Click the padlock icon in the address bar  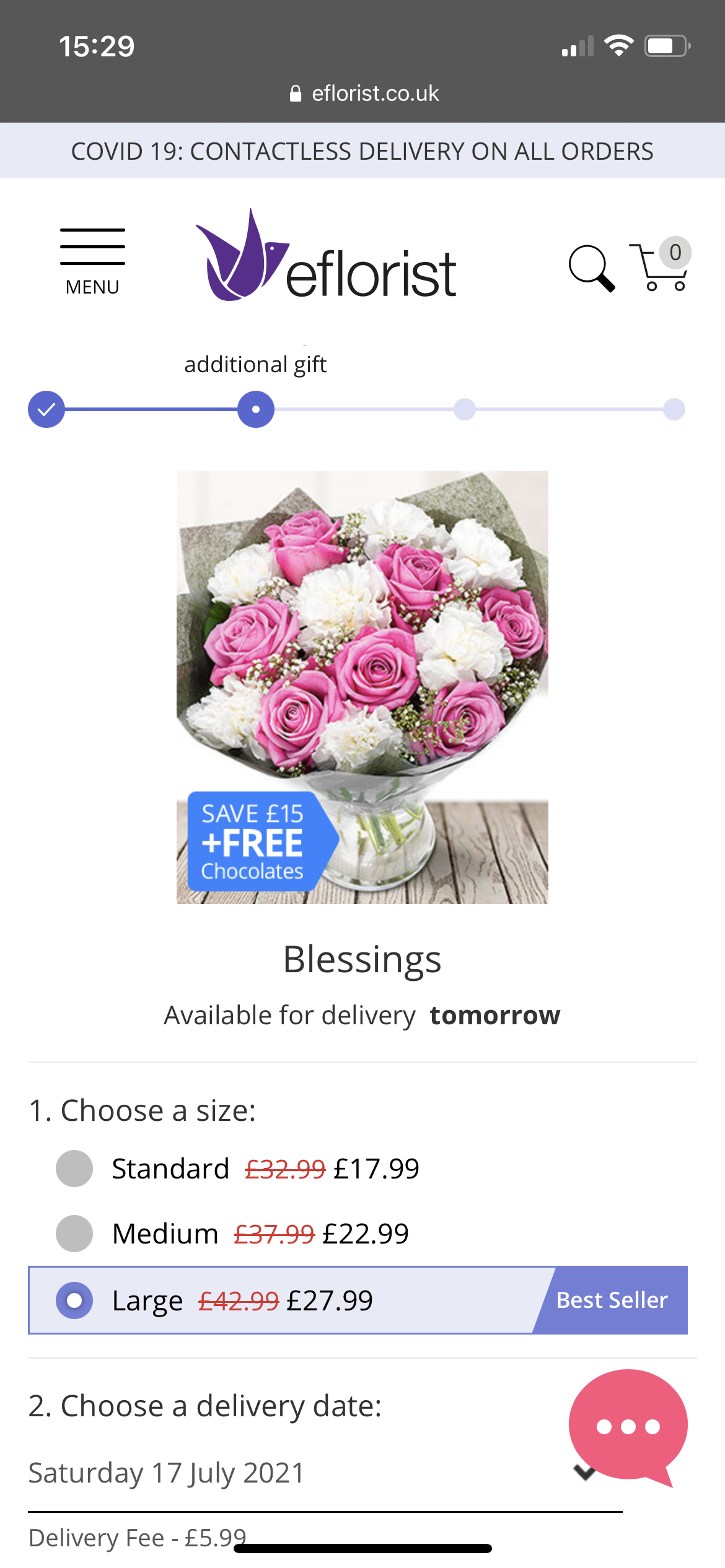(x=296, y=92)
